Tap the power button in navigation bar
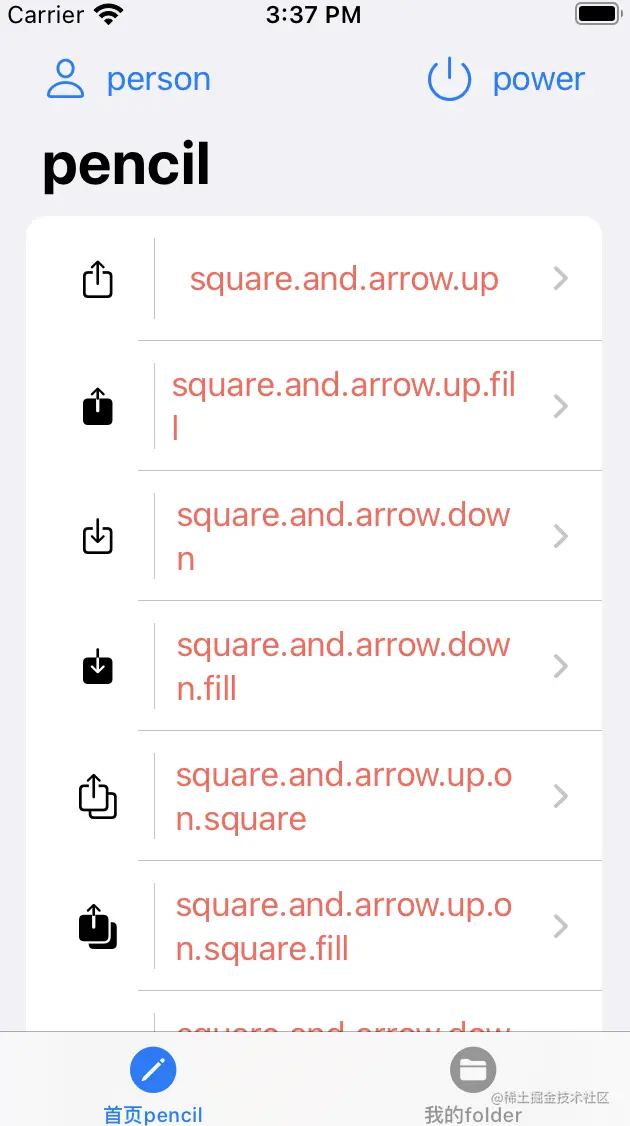Viewport: 630px width, 1126px height. (x=506, y=80)
